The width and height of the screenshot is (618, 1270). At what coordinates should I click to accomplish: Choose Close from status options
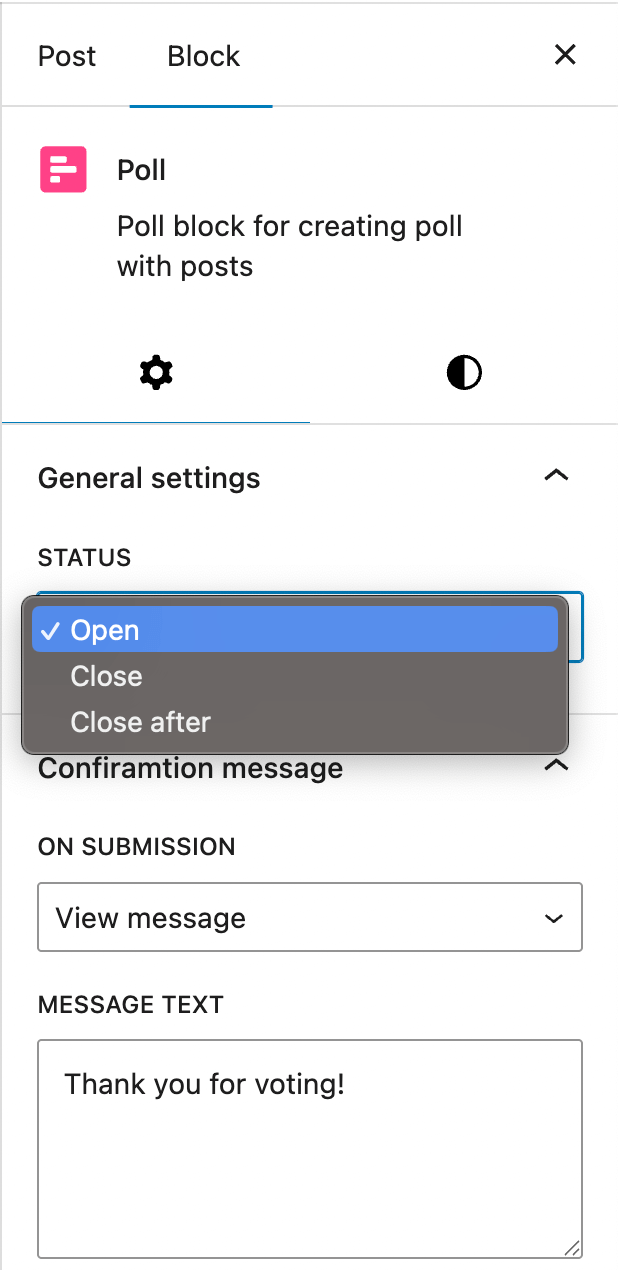pyautogui.click(x=295, y=676)
